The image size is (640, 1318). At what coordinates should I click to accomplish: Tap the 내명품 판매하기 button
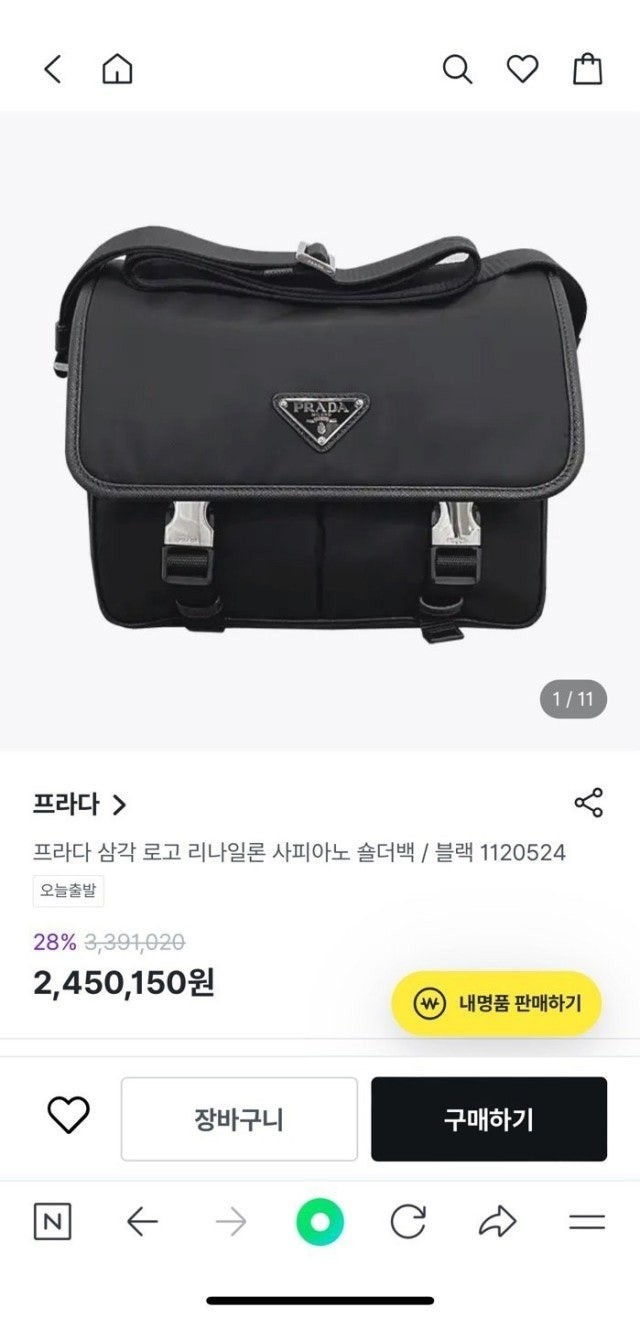[x=496, y=1003]
